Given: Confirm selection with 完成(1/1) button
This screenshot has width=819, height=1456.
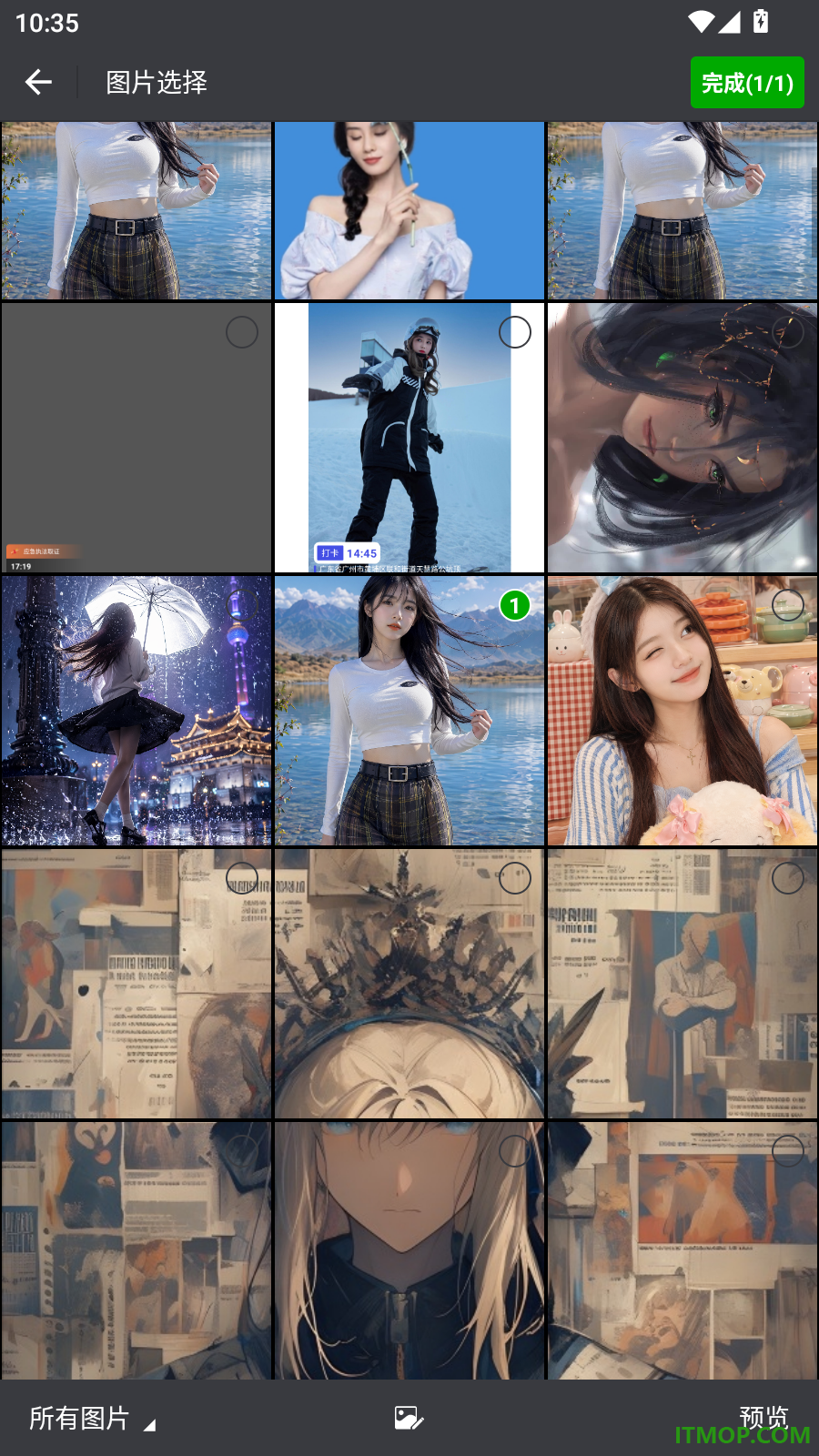Looking at the screenshot, I should coord(747,83).
